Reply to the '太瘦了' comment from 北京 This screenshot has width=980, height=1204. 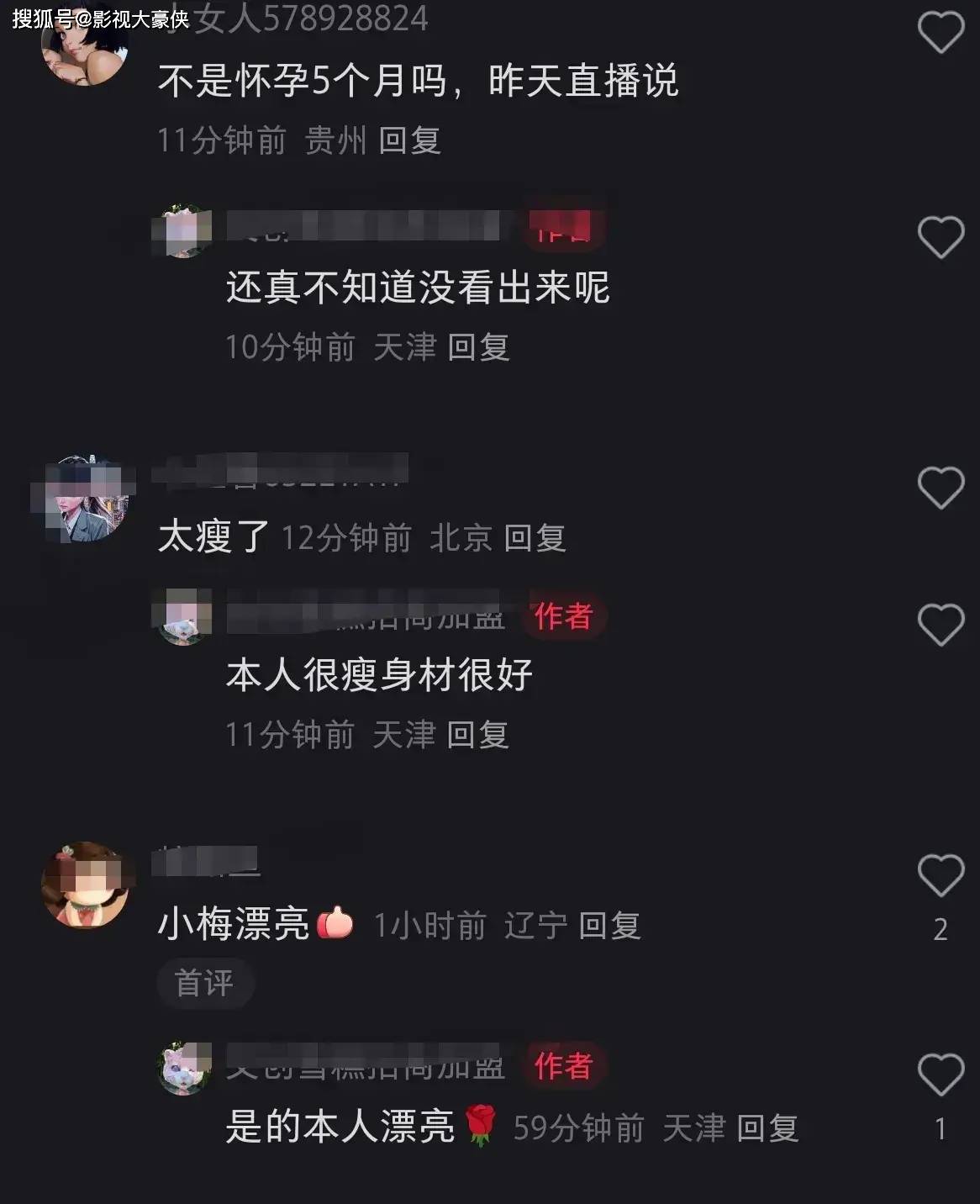pos(535,538)
